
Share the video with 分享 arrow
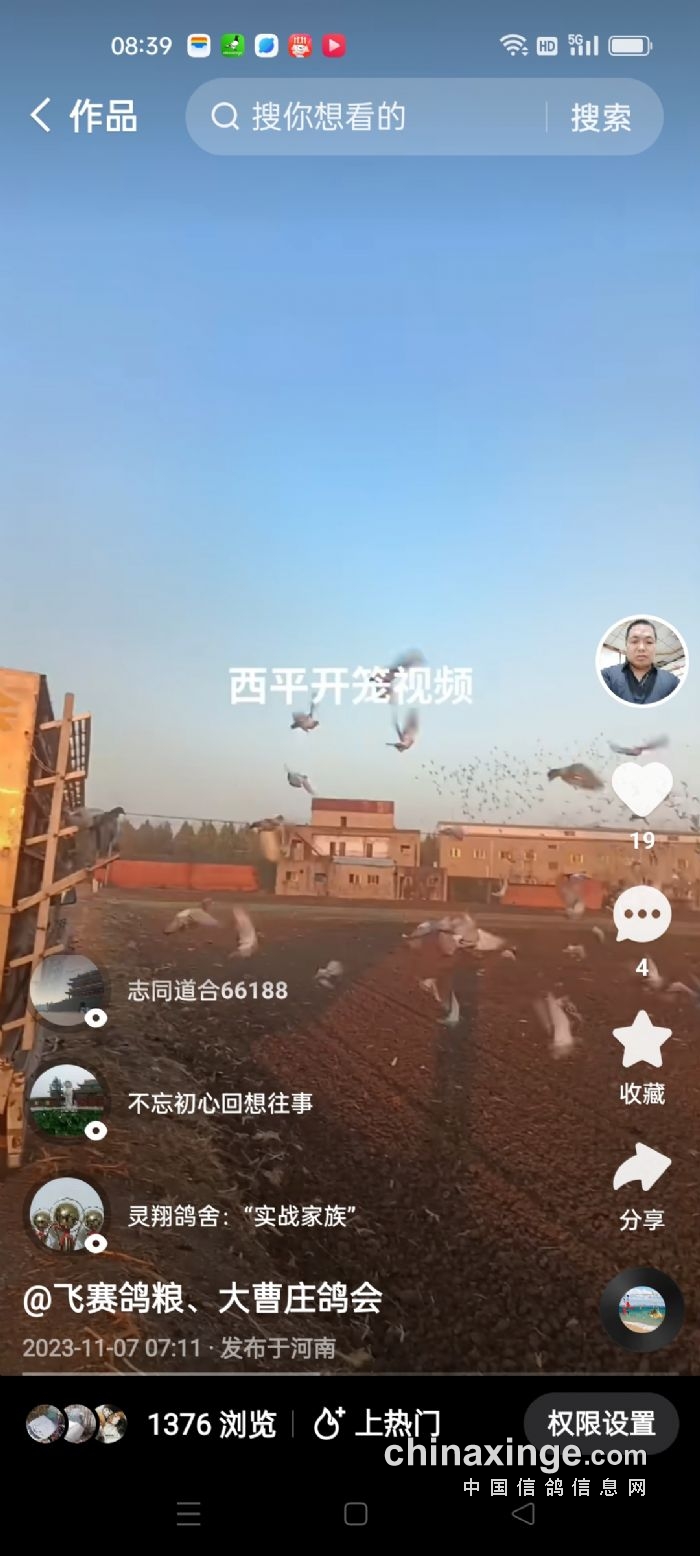[x=641, y=1170]
